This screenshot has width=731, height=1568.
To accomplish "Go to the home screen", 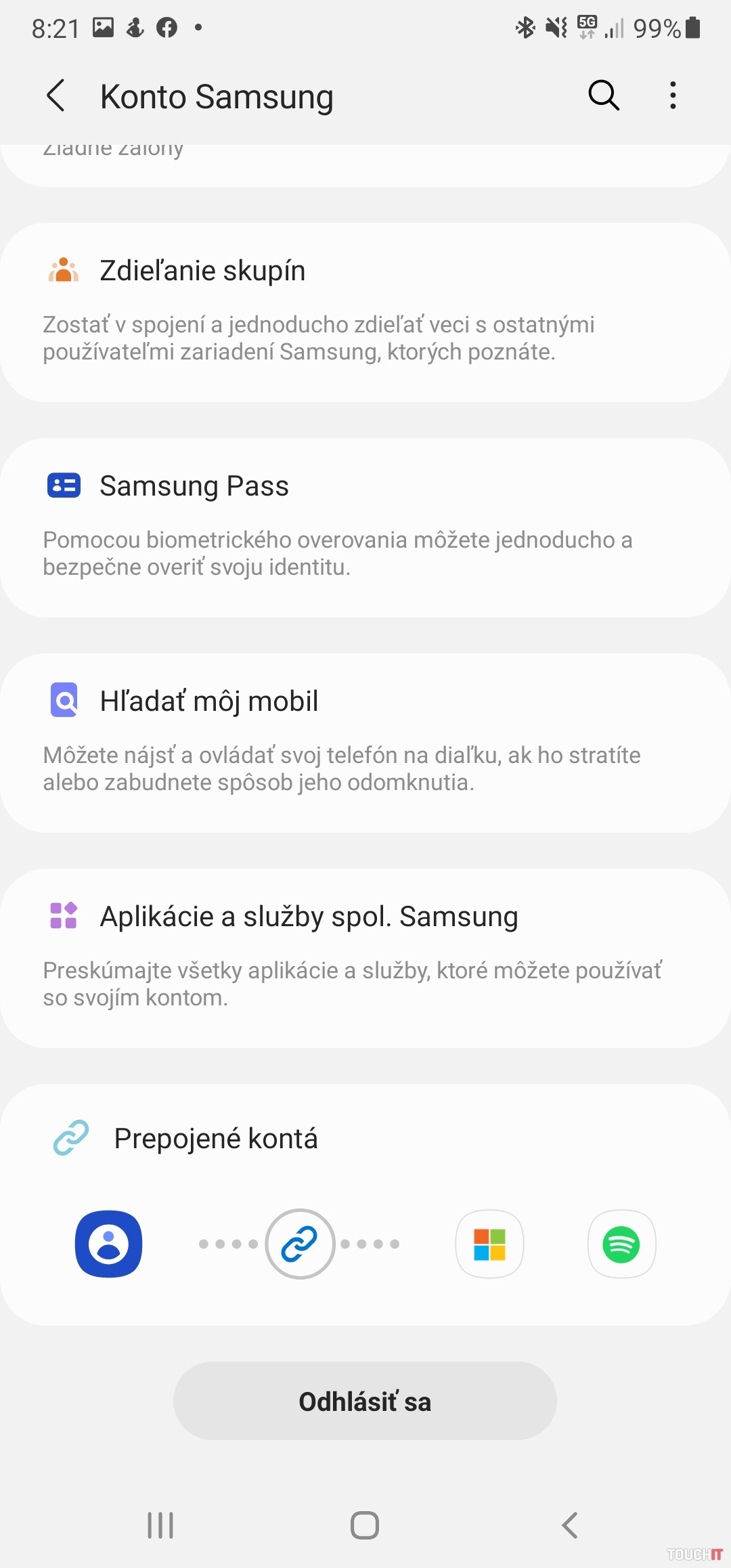I will coord(365,1525).
